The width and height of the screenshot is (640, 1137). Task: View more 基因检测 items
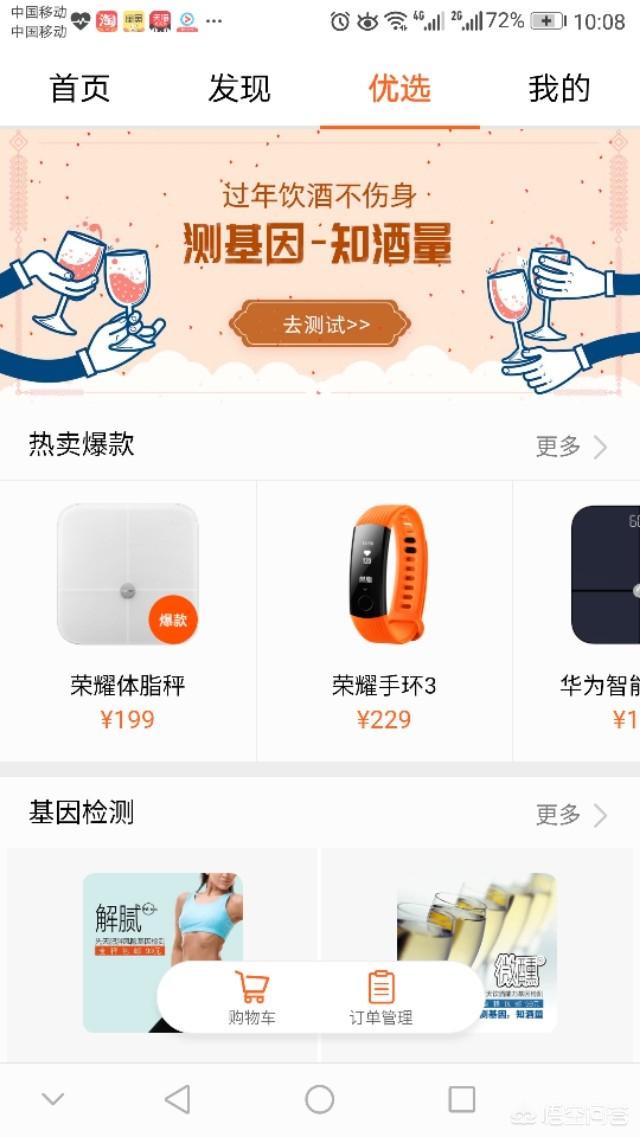[571, 814]
